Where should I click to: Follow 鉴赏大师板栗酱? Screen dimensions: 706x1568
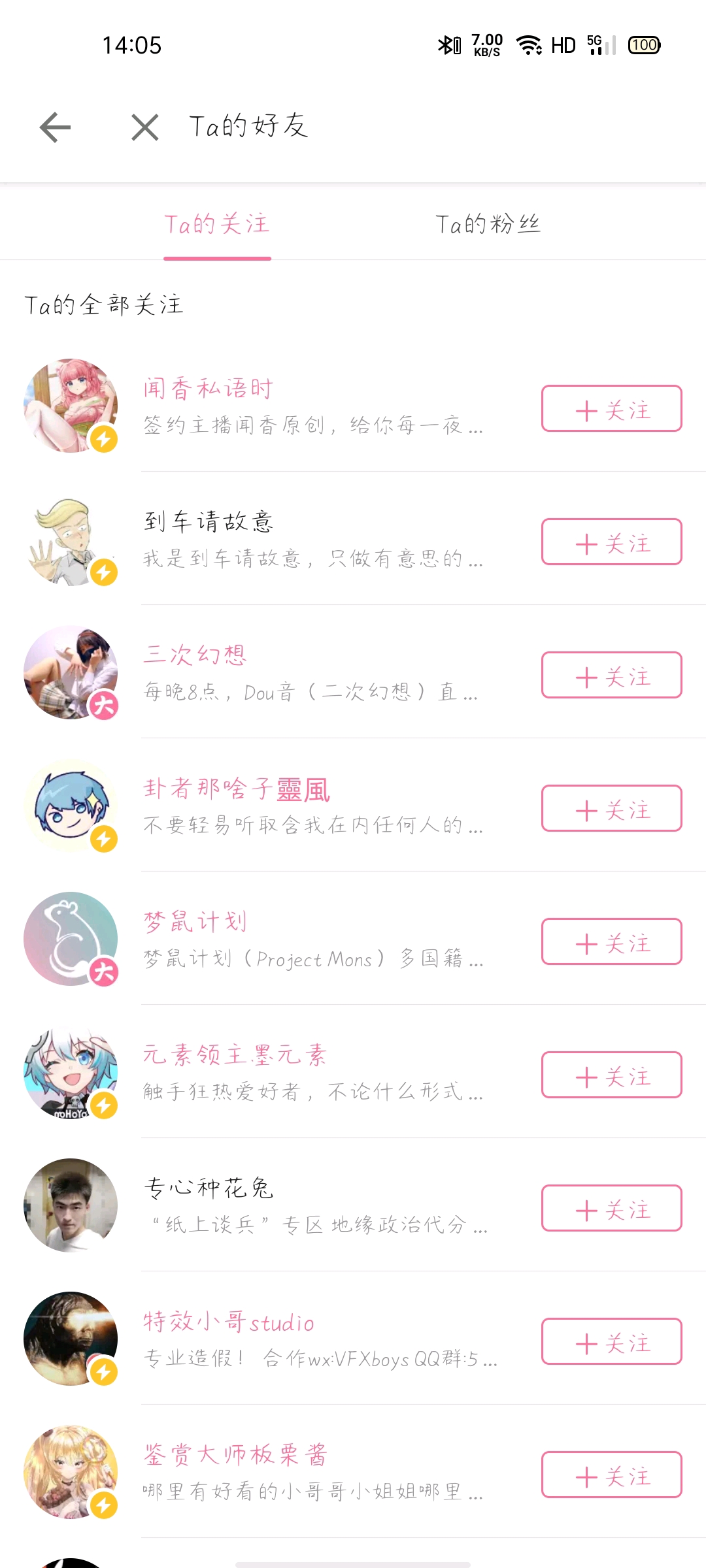click(x=612, y=1475)
